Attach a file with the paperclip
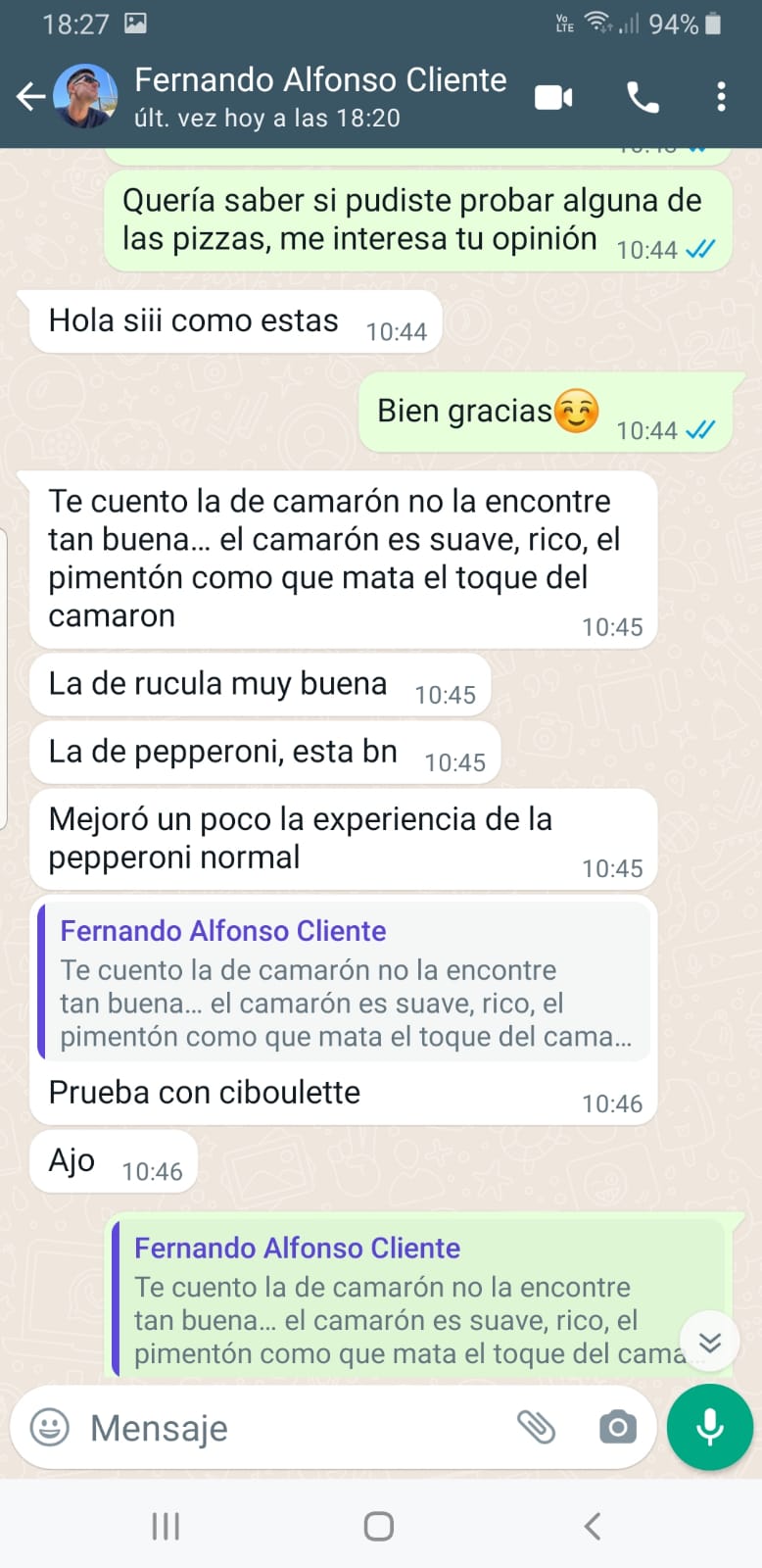The image size is (762, 1568). tap(536, 1427)
